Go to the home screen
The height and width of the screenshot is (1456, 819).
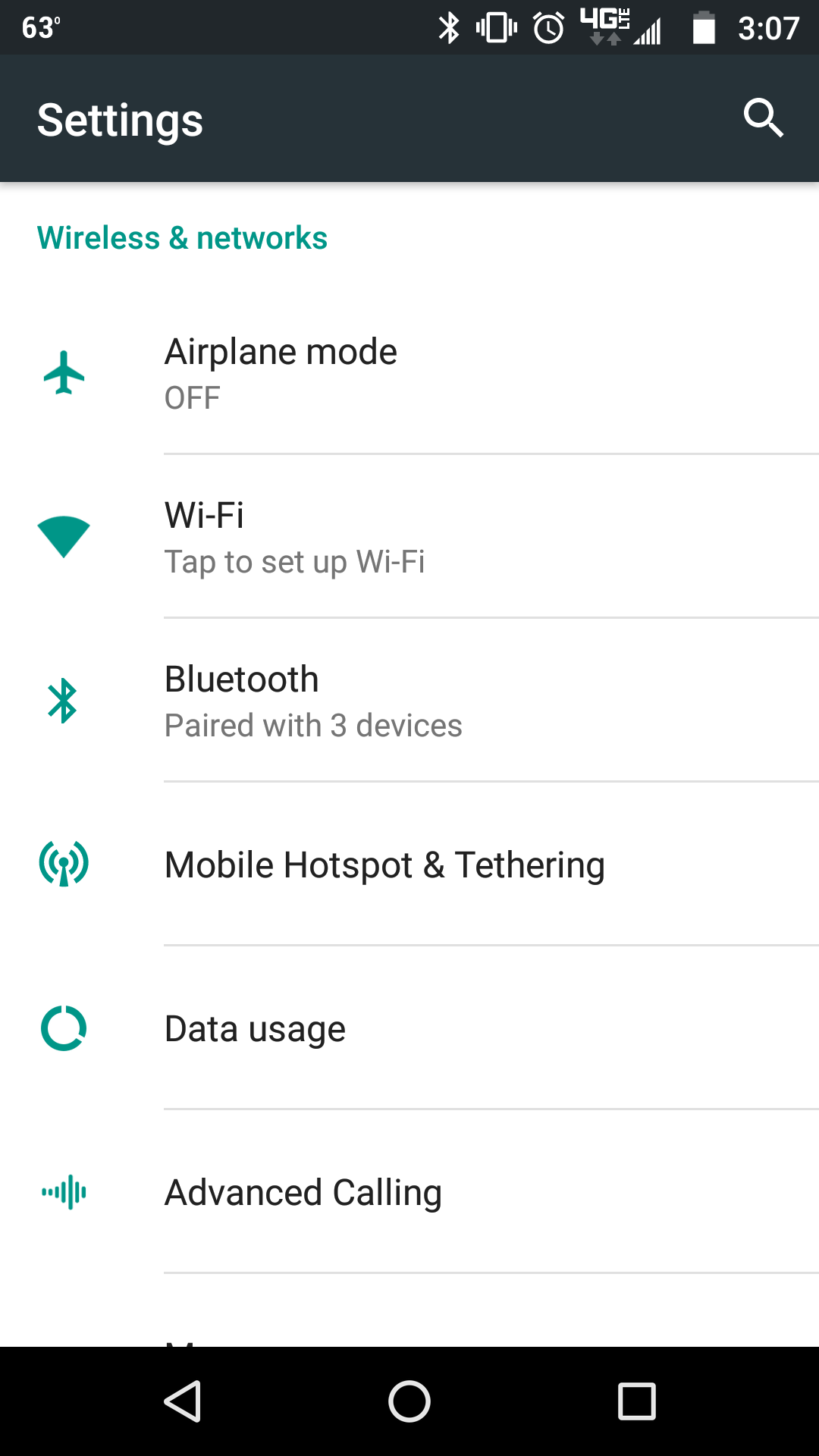pos(409,1401)
